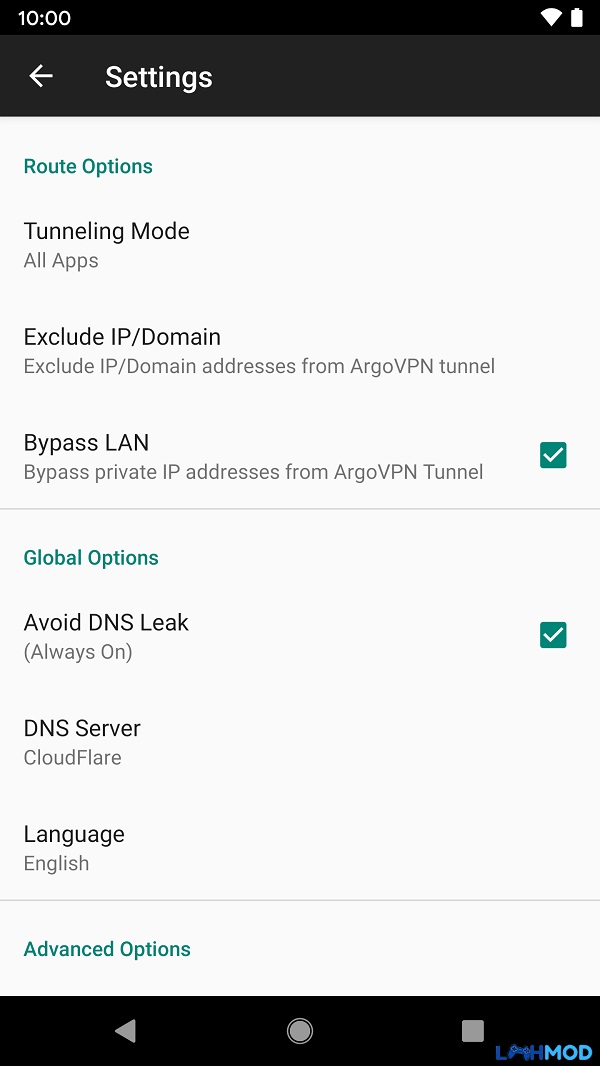Open recent apps from navigation bar

pos(472,1031)
